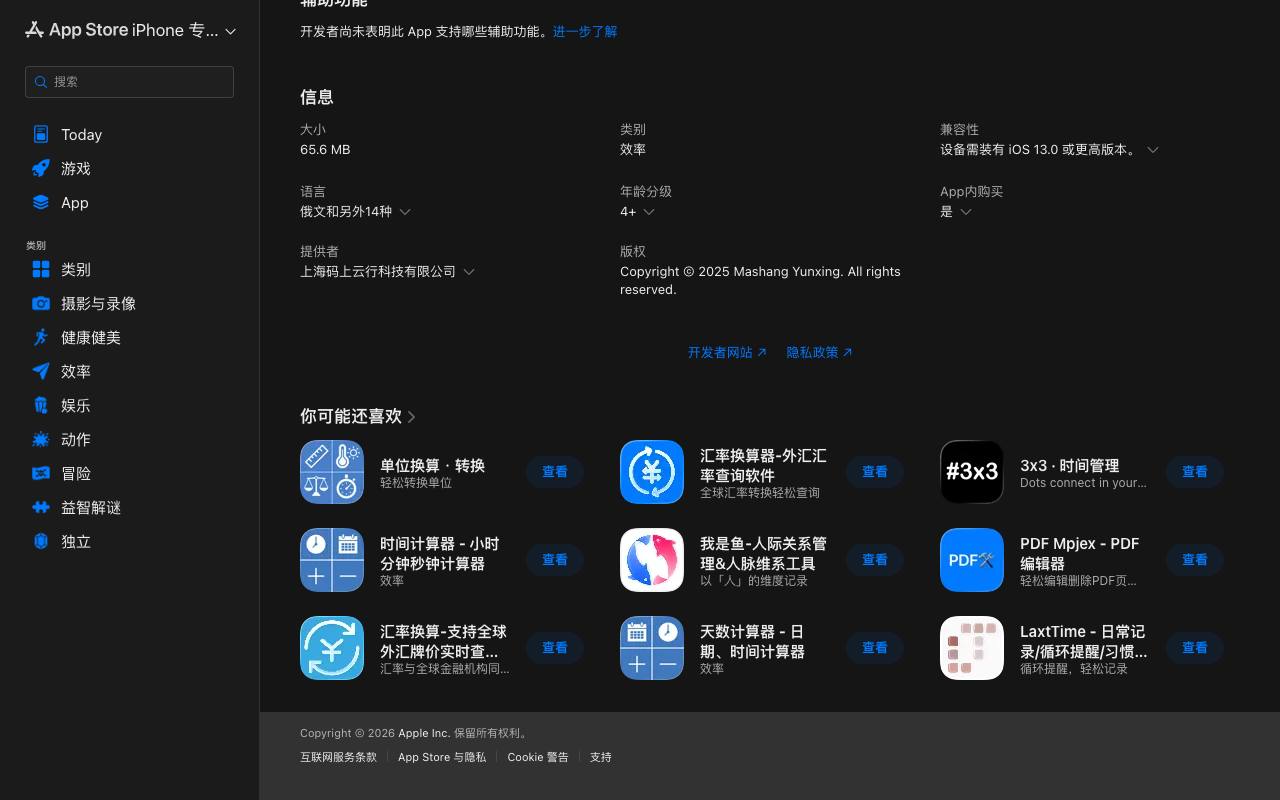Open the 开发者网站 link
This screenshot has width=1280, height=800.
[727, 353]
